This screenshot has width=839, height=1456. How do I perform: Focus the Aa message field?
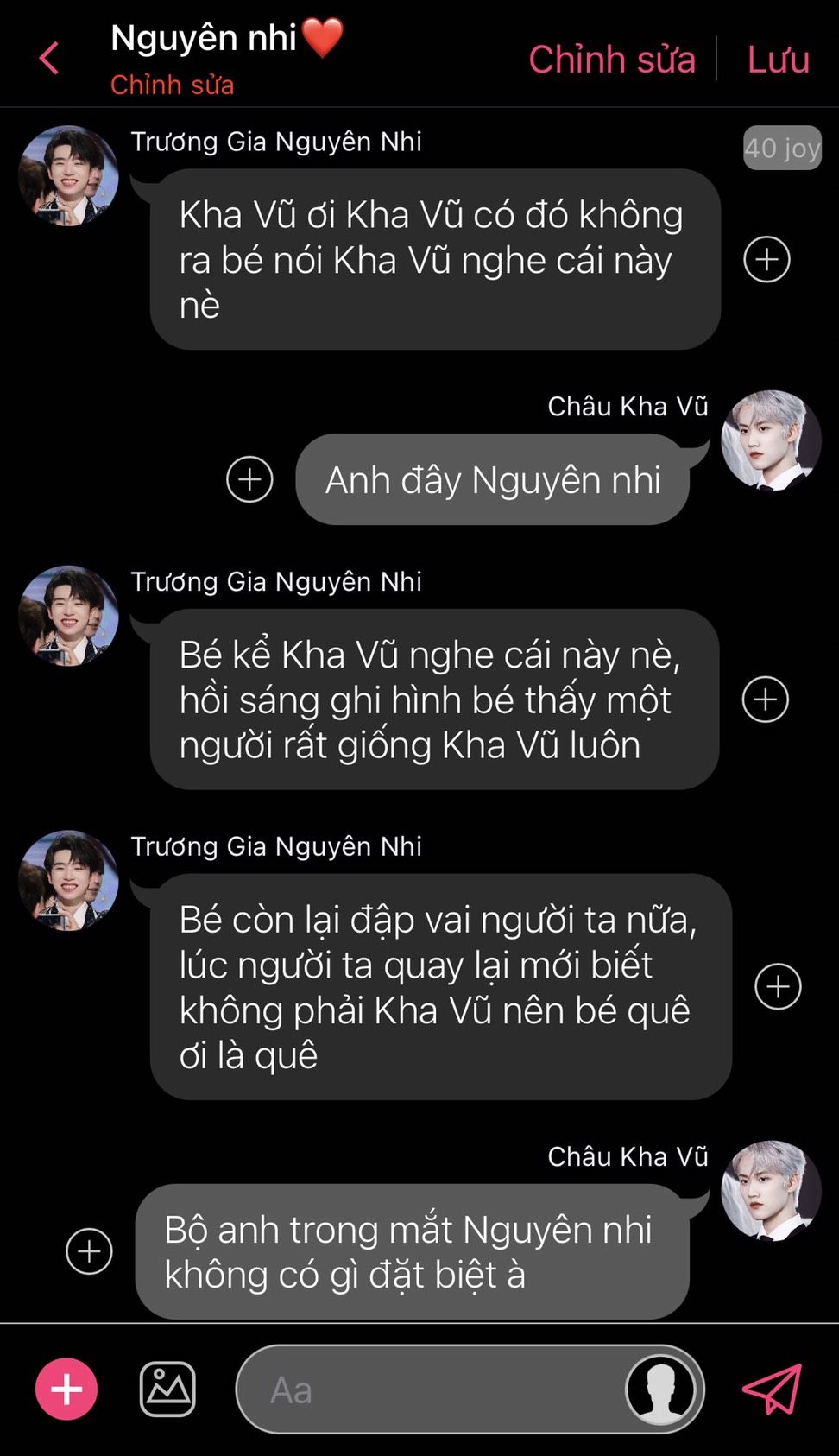(x=432, y=1390)
